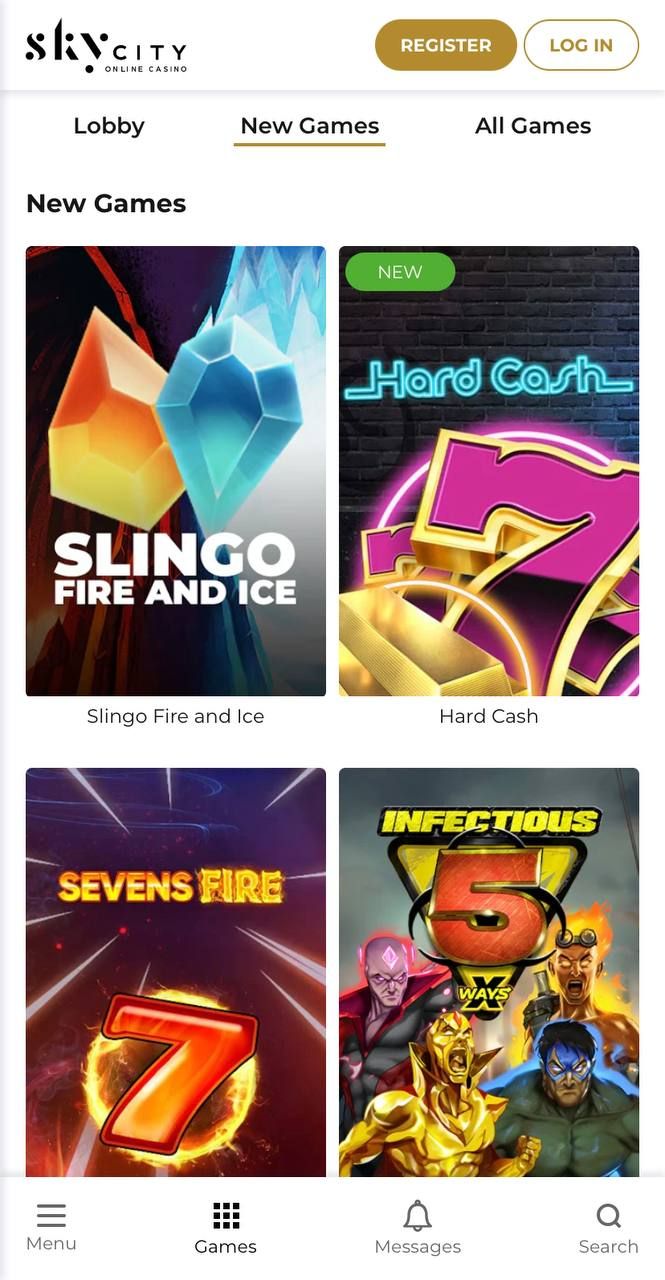Switch to the Lobby tab
The height and width of the screenshot is (1280, 665).
(109, 126)
